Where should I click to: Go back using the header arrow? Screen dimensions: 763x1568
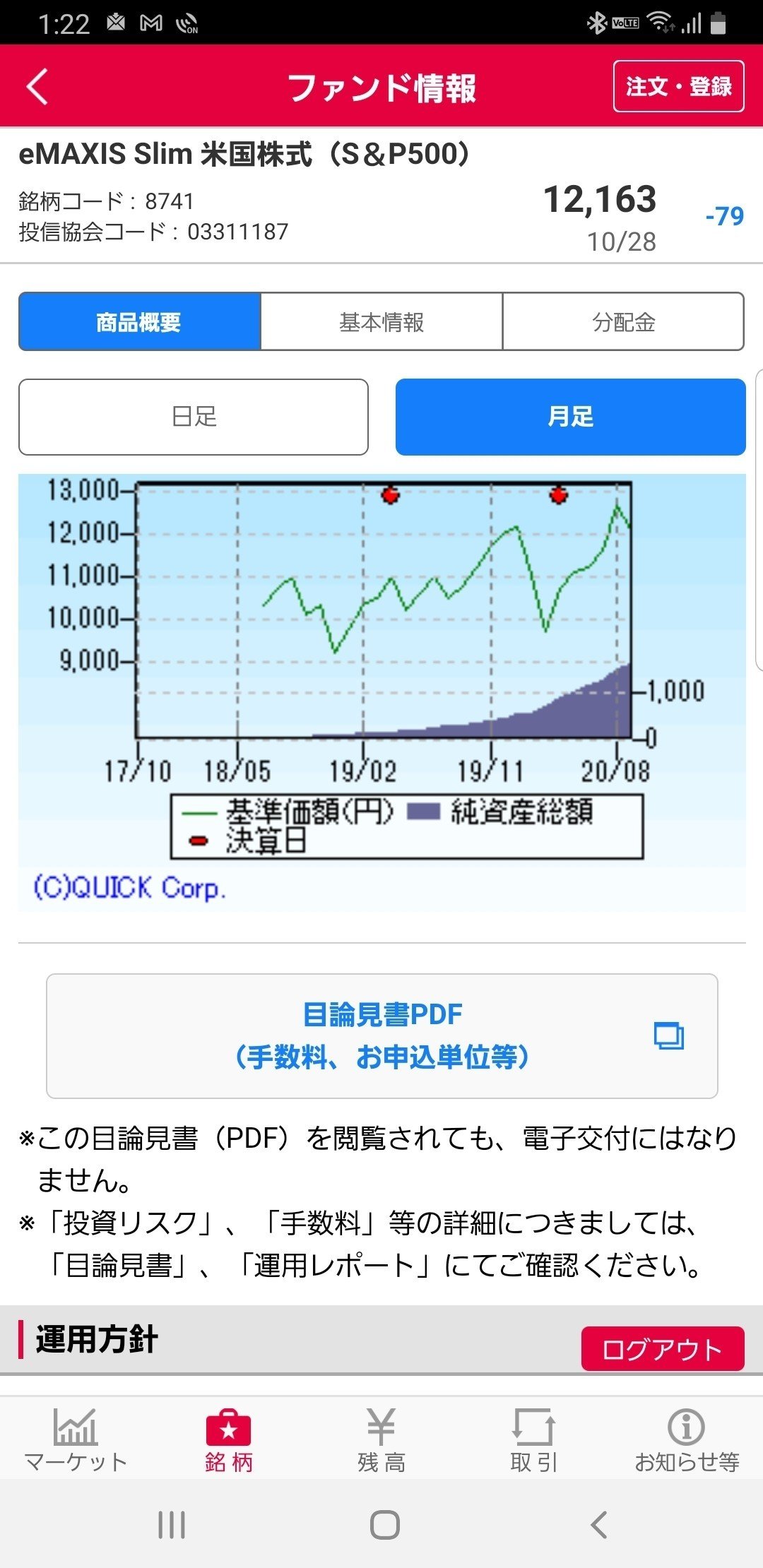(x=38, y=87)
